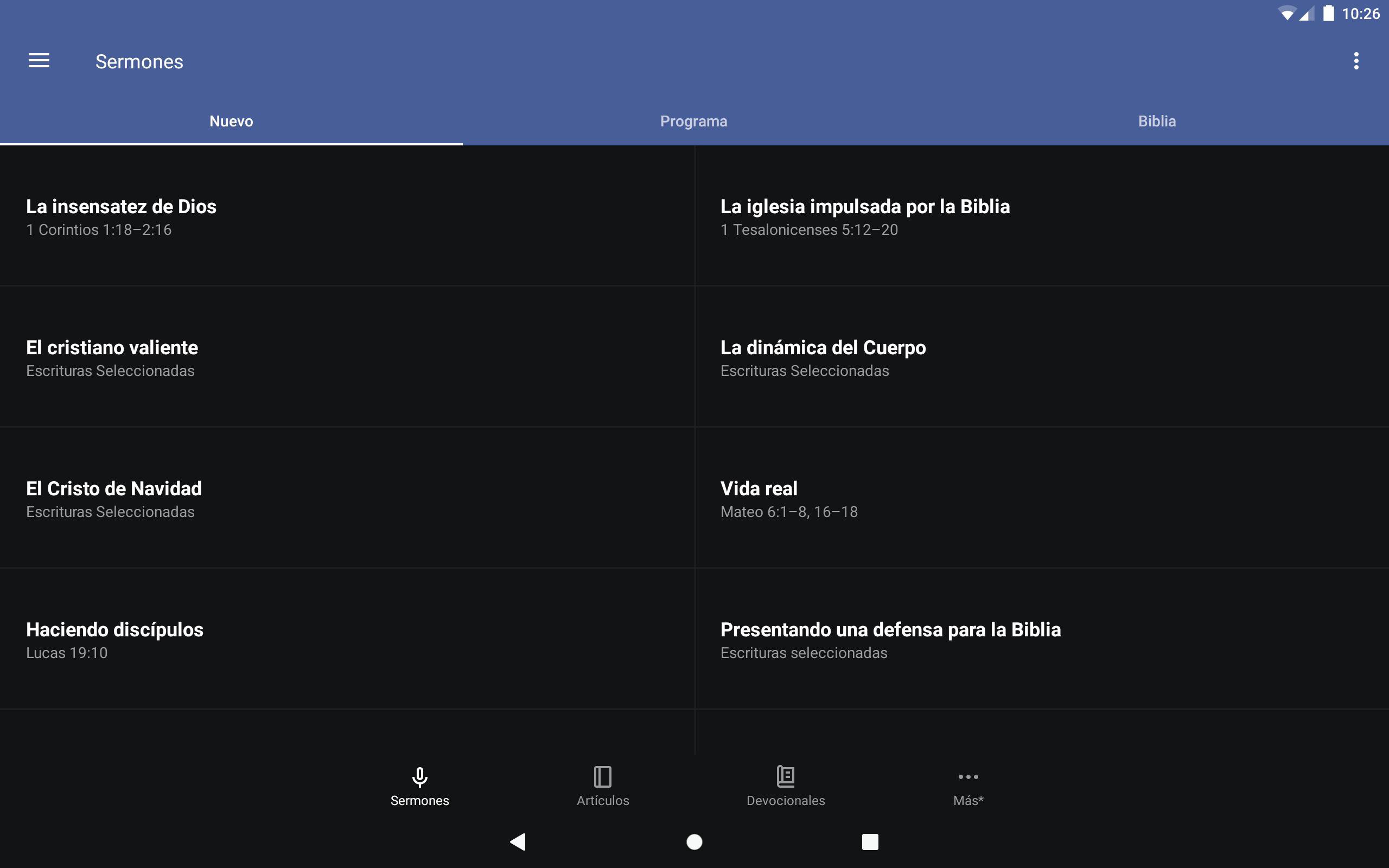Viewport: 1389px width, 868px height.
Task: Switch to the Biblia tab
Action: tap(1157, 121)
